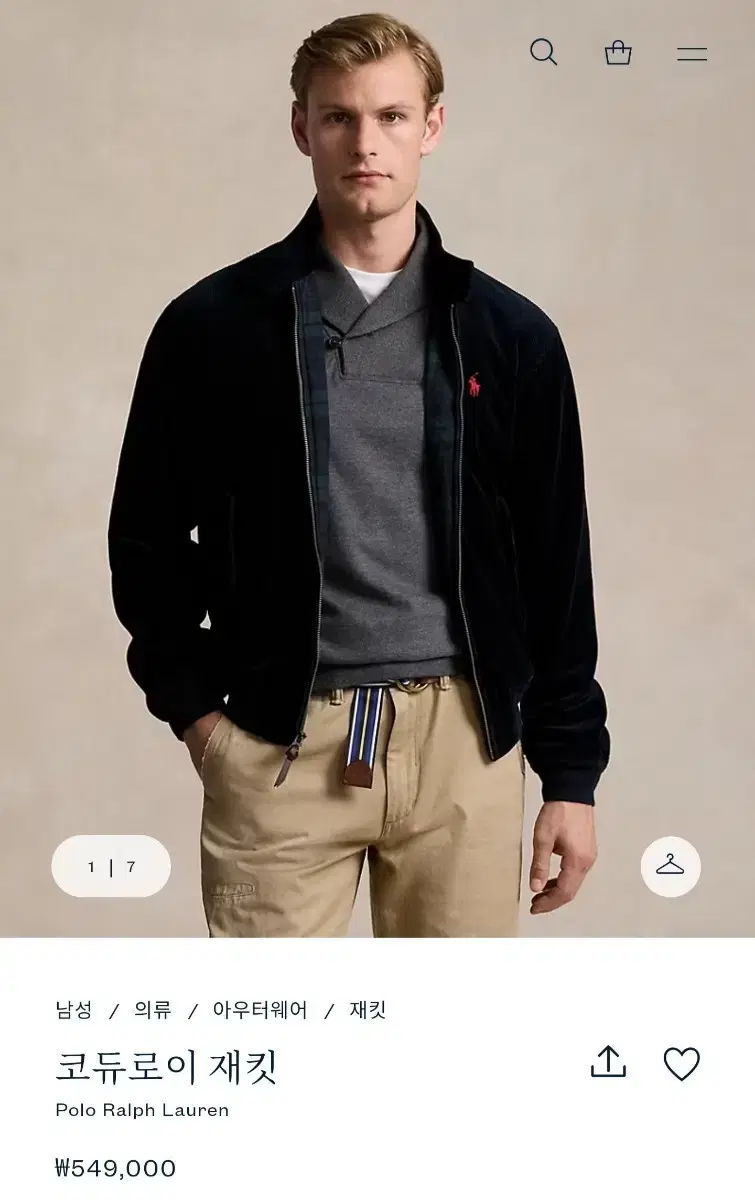The height and width of the screenshot is (1200, 755).
Task: Visit the Polo Ralph Lauren brand page
Action: pos(140,1109)
